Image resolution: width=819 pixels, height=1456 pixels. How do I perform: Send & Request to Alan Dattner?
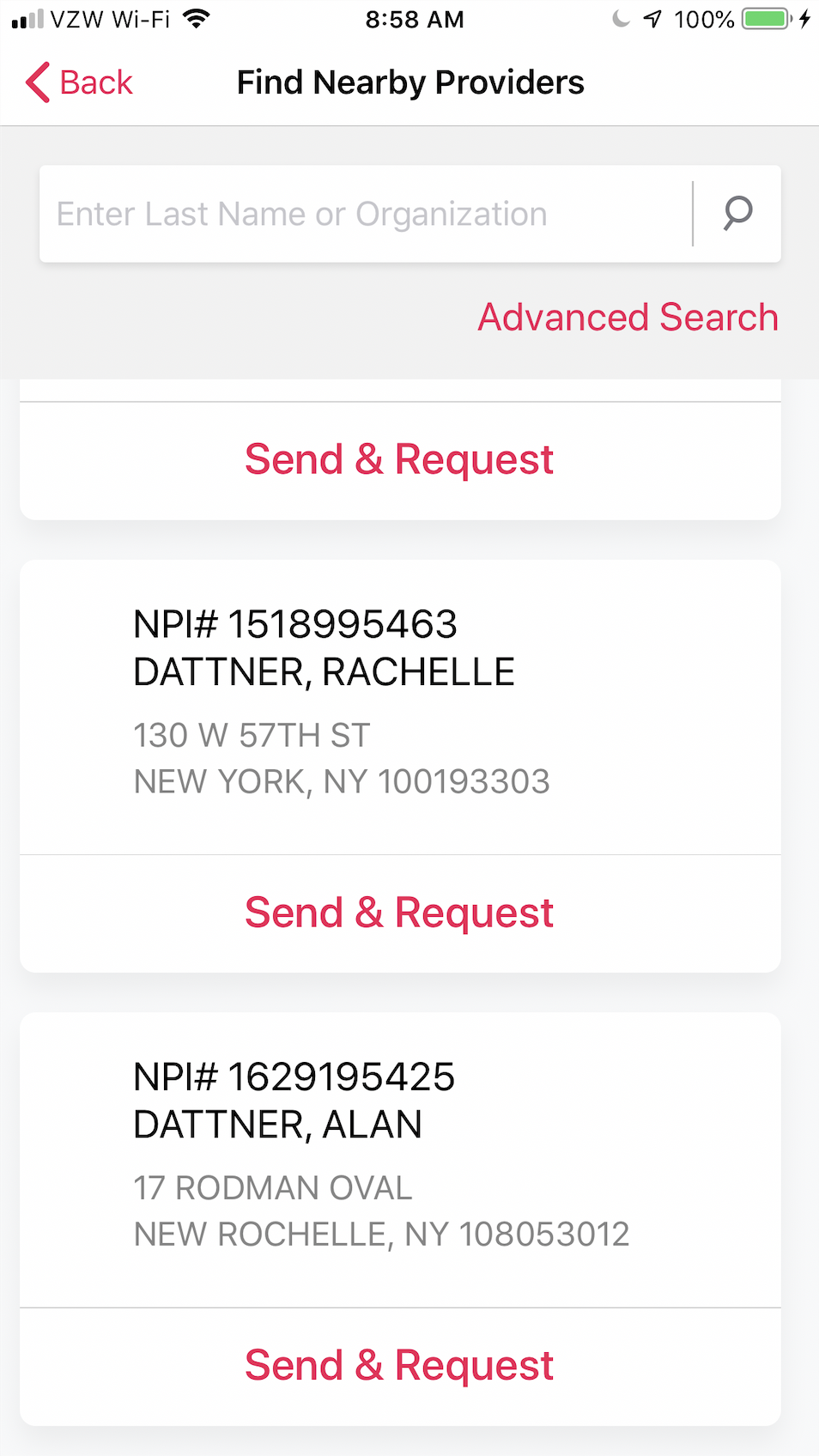[400, 1366]
